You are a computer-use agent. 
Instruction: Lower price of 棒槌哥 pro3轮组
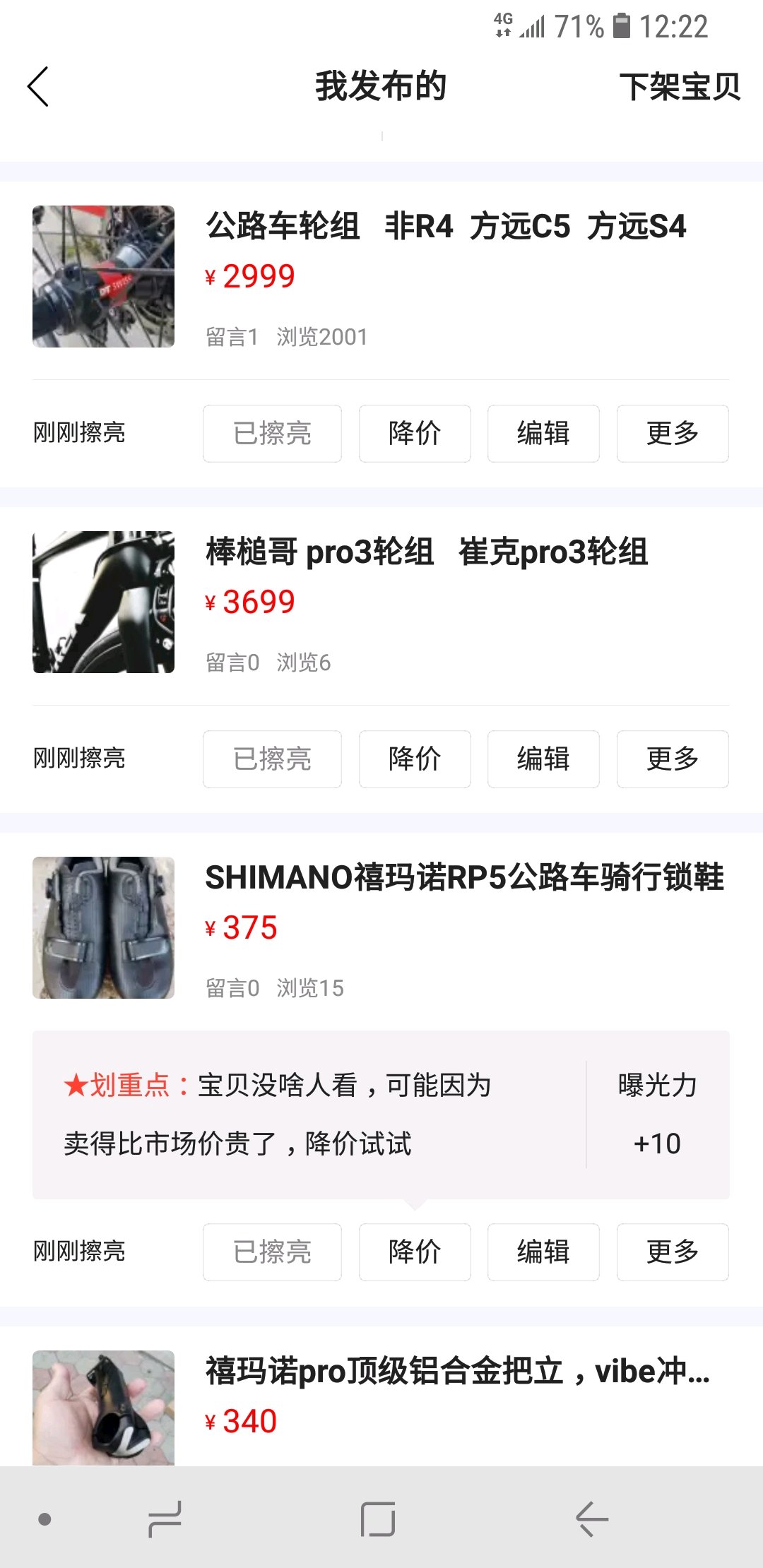415,759
